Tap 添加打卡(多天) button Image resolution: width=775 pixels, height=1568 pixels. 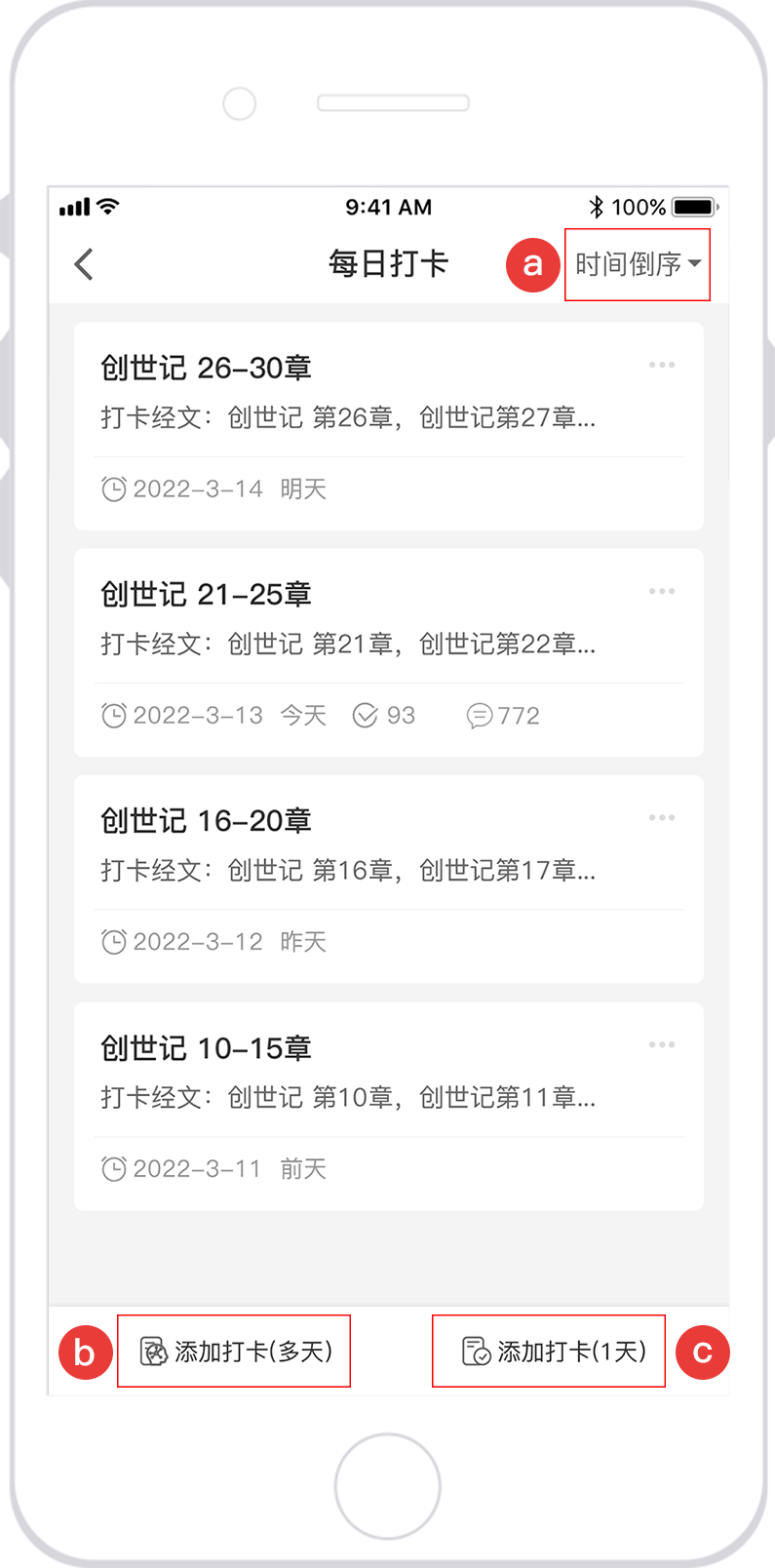(x=235, y=1352)
